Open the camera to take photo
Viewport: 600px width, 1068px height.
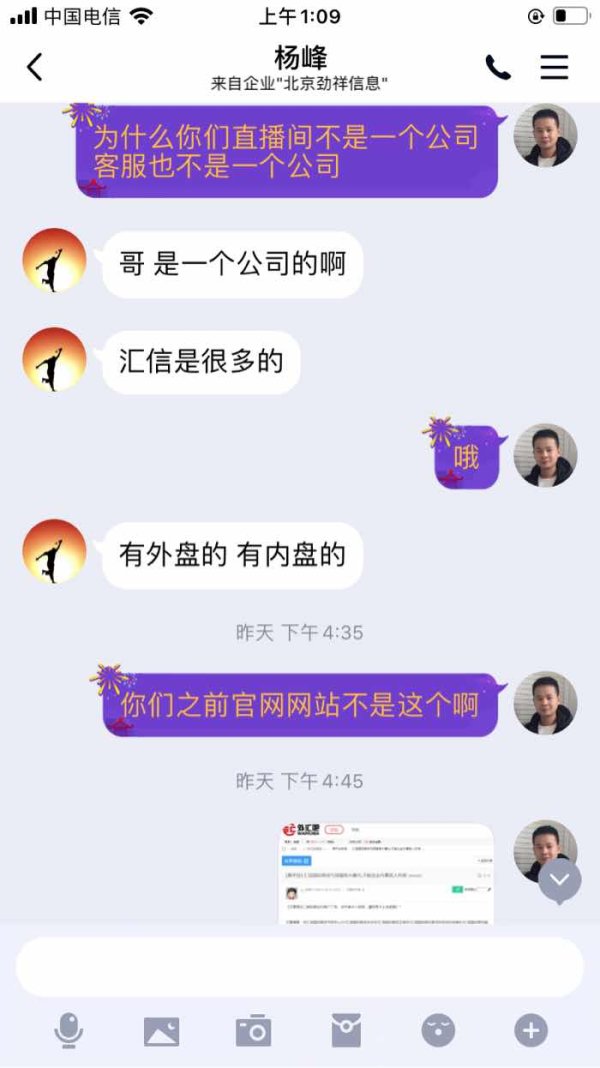(253, 1030)
